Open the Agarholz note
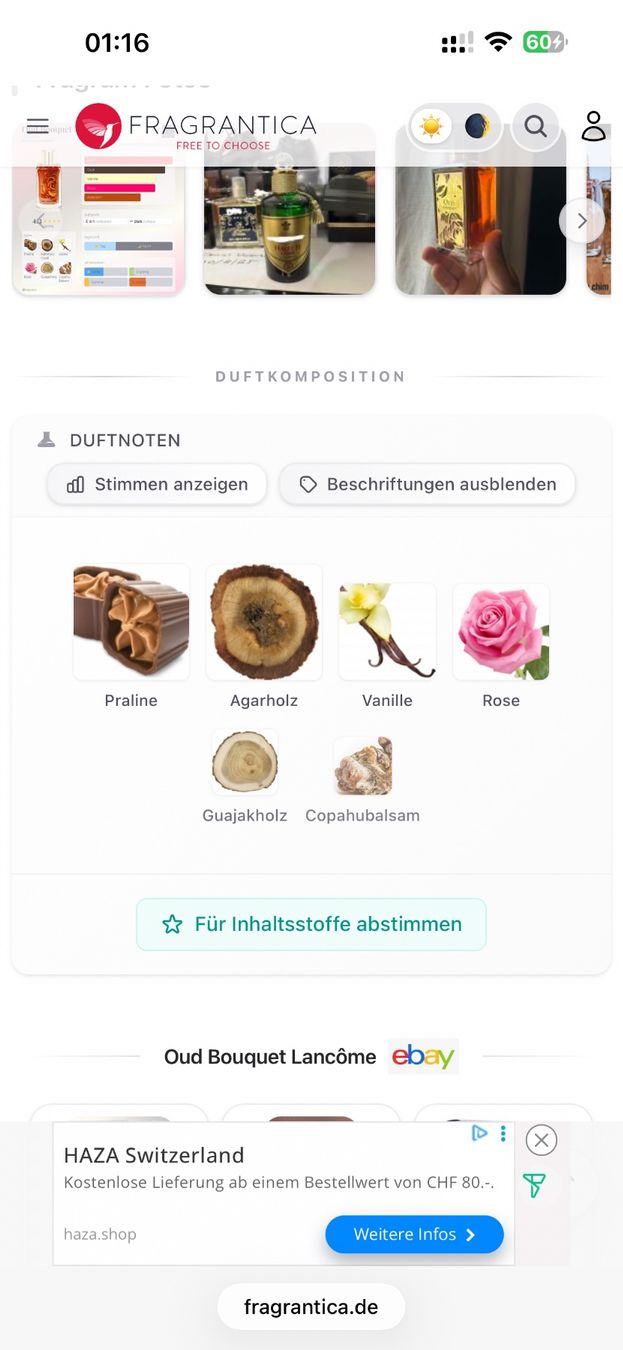This screenshot has height=1350, width=623. (264, 636)
